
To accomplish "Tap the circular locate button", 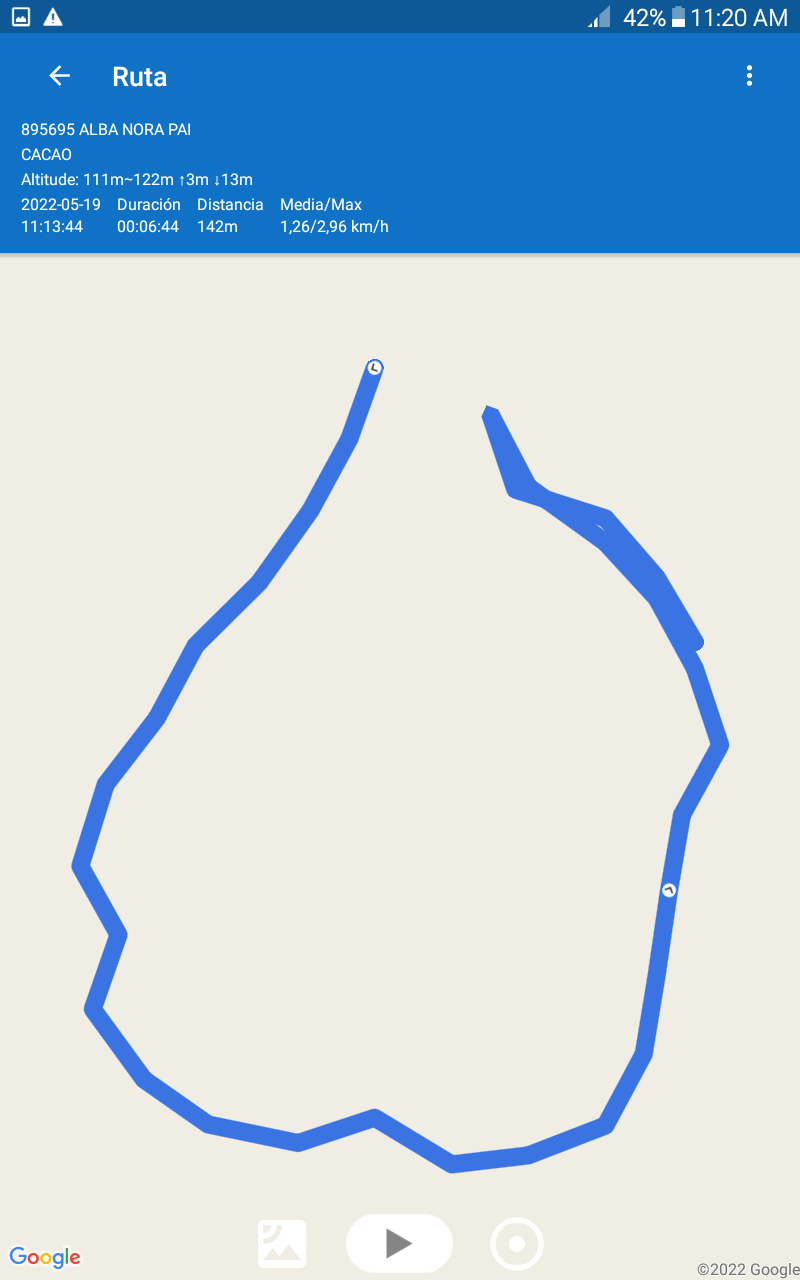I will point(517,1244).
